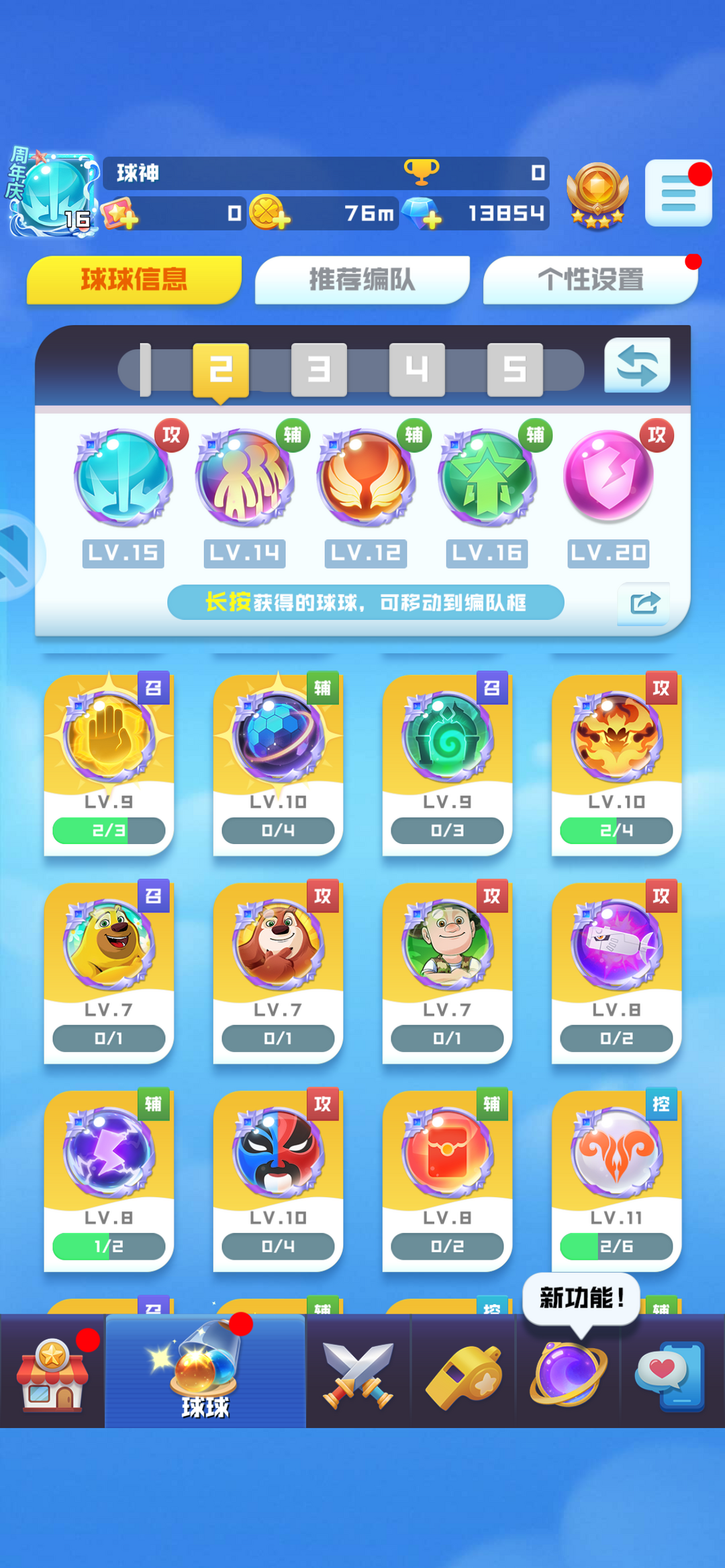Go to the crossed swords battle tab
725x1568 pixels.
358,1373
